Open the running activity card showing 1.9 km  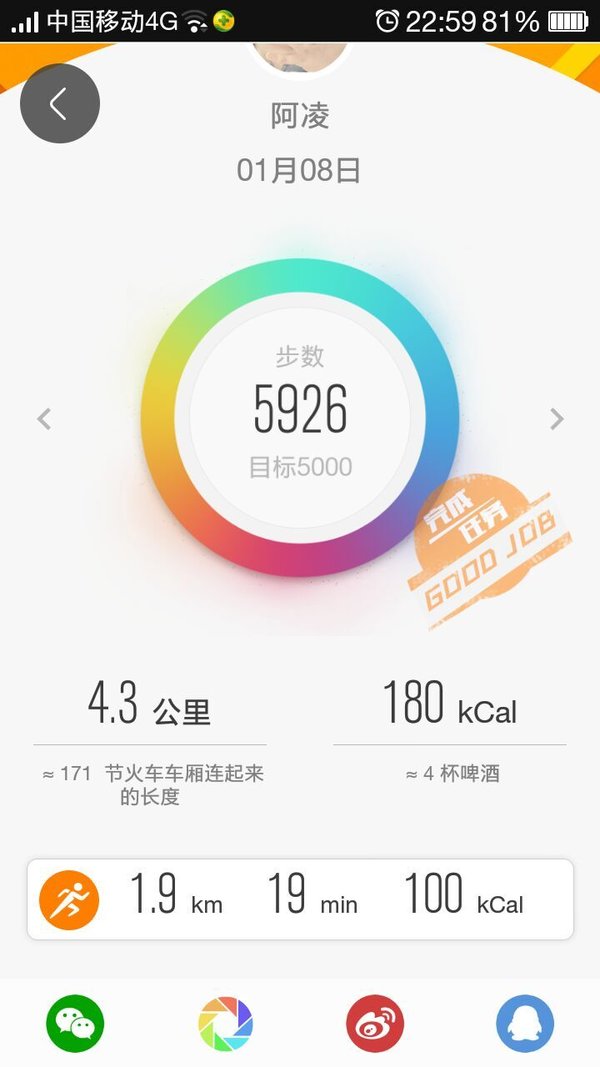[300, 899]
